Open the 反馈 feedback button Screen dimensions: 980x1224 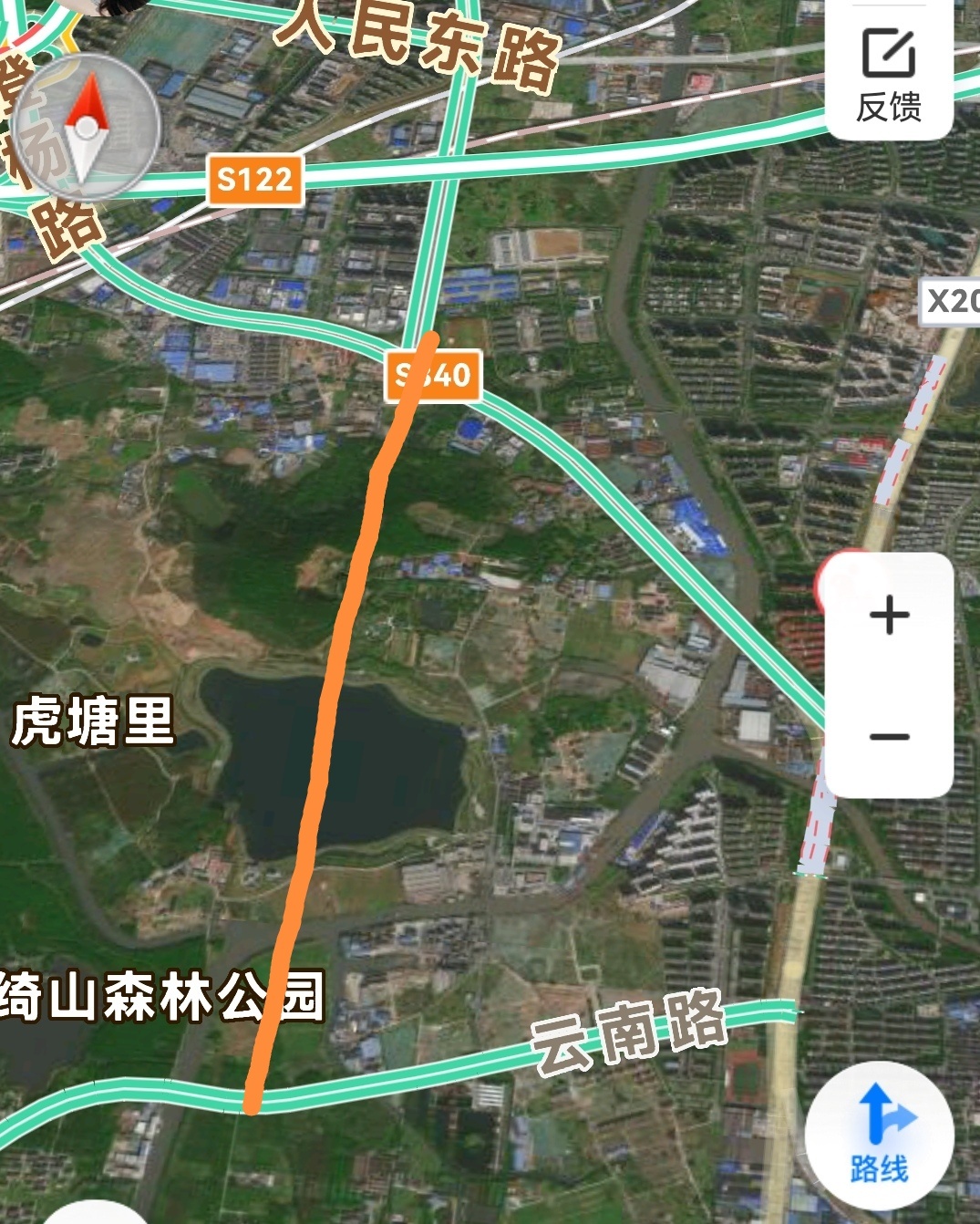[x=888, y=75]
